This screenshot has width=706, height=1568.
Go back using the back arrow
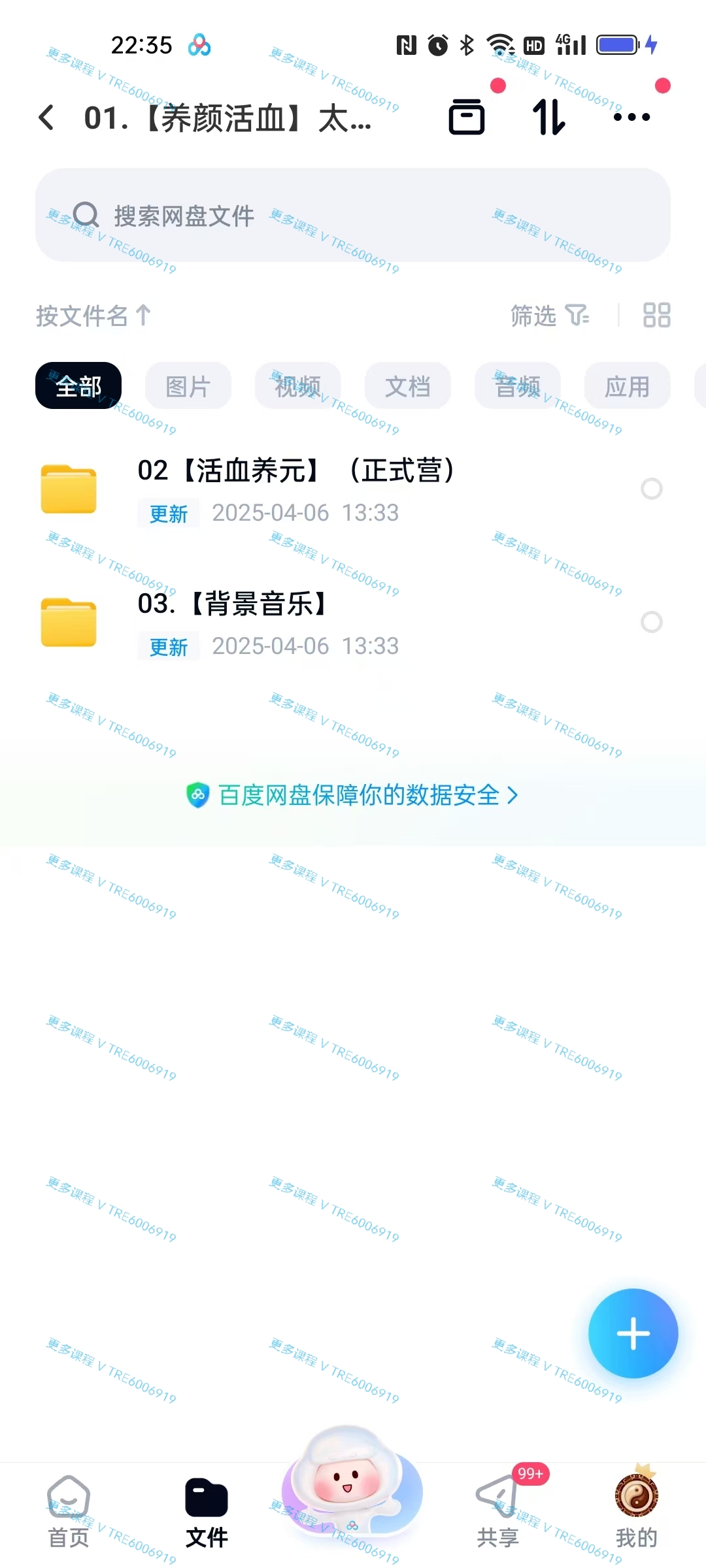46,118
